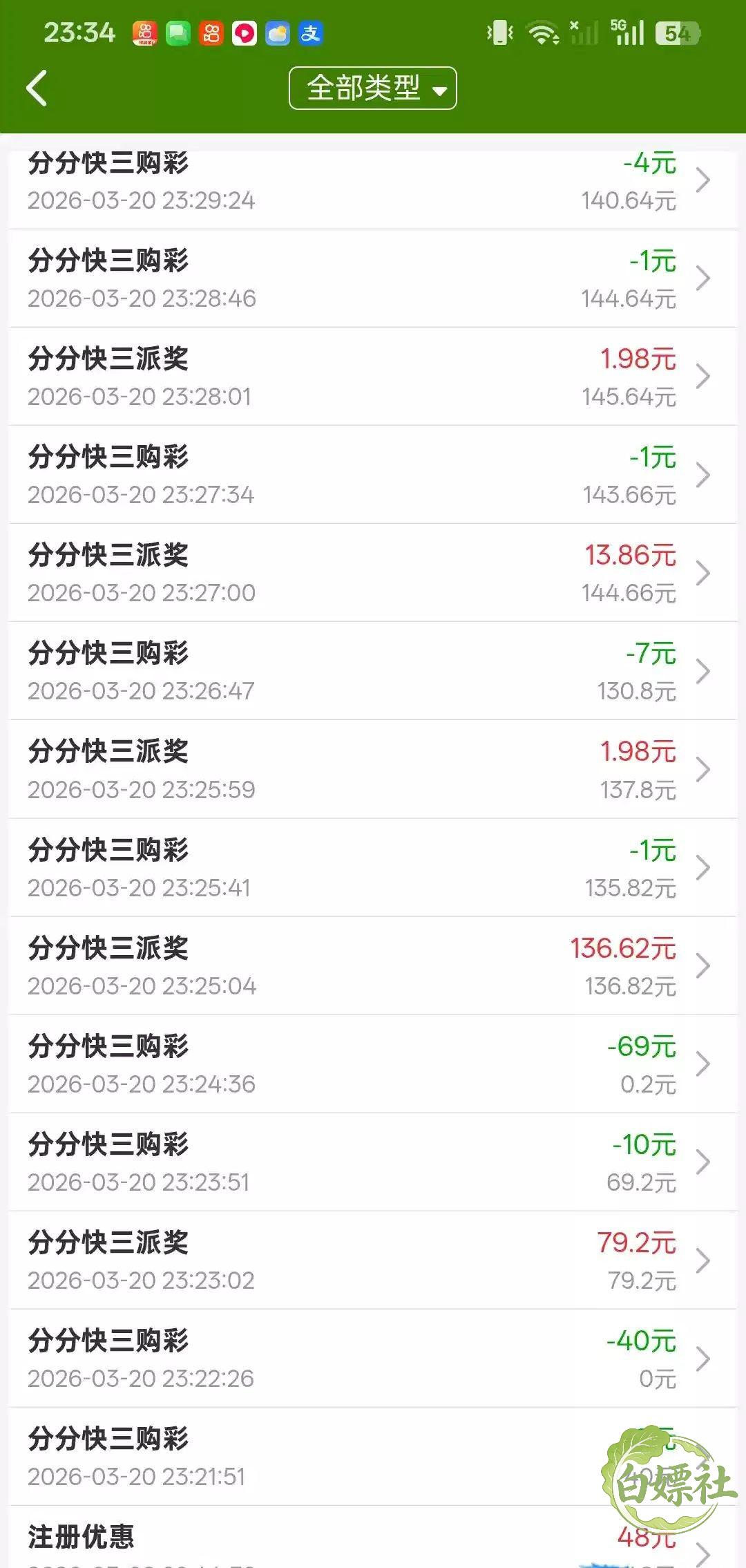Viewport: 746px width, 1568px height.
Task: Open the 购彩 record at 23:27:34
Action: click(373, 475)
